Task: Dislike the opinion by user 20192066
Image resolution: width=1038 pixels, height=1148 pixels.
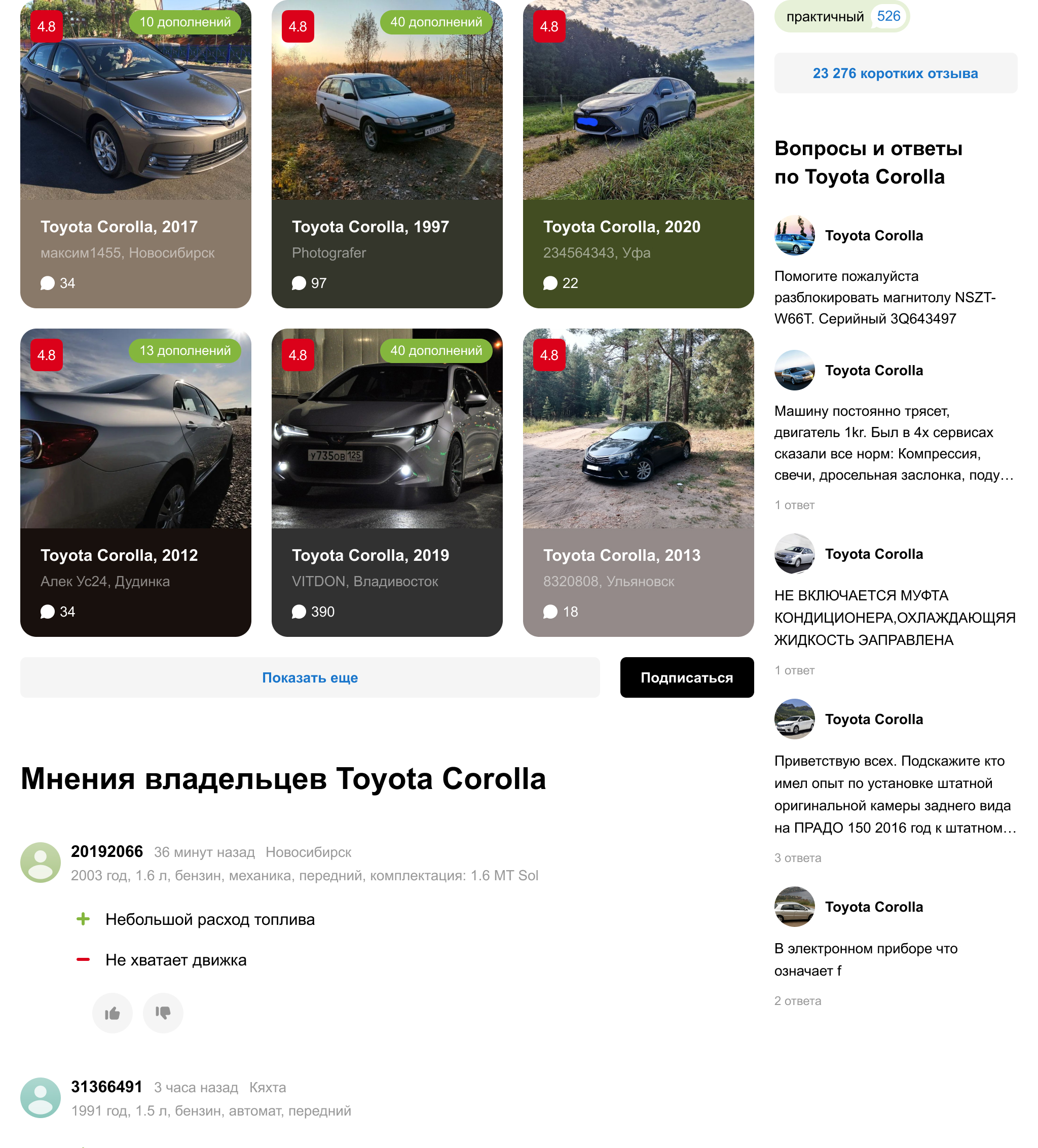Action: [163, 1013]
